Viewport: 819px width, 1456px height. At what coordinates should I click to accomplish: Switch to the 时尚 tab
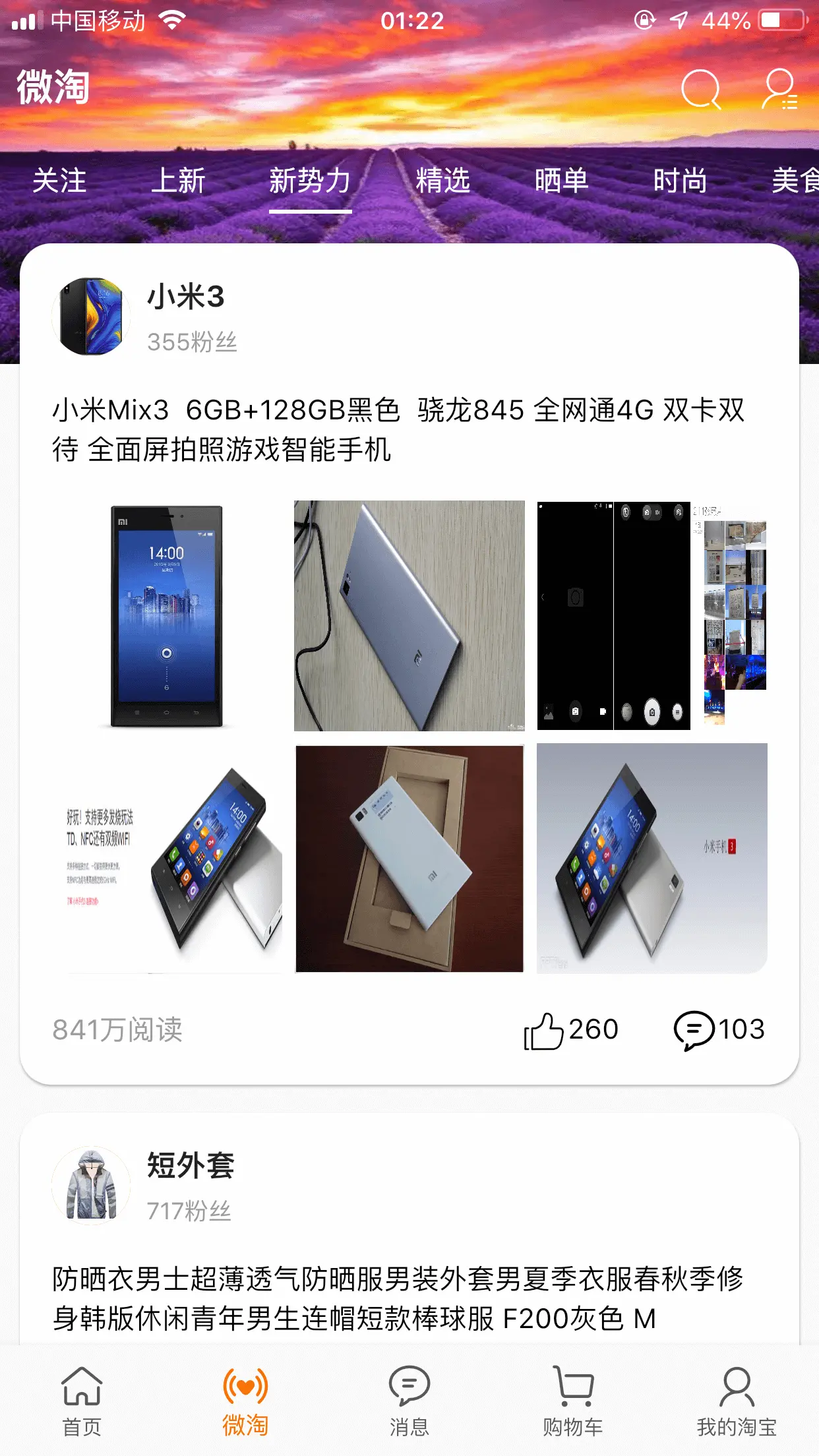click(x=680, y=181)
